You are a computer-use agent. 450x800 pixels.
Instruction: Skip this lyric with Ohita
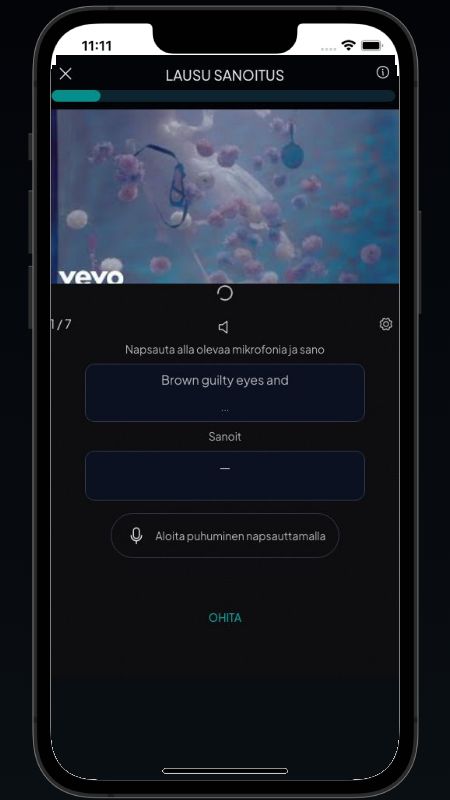(x=225, y=618)
